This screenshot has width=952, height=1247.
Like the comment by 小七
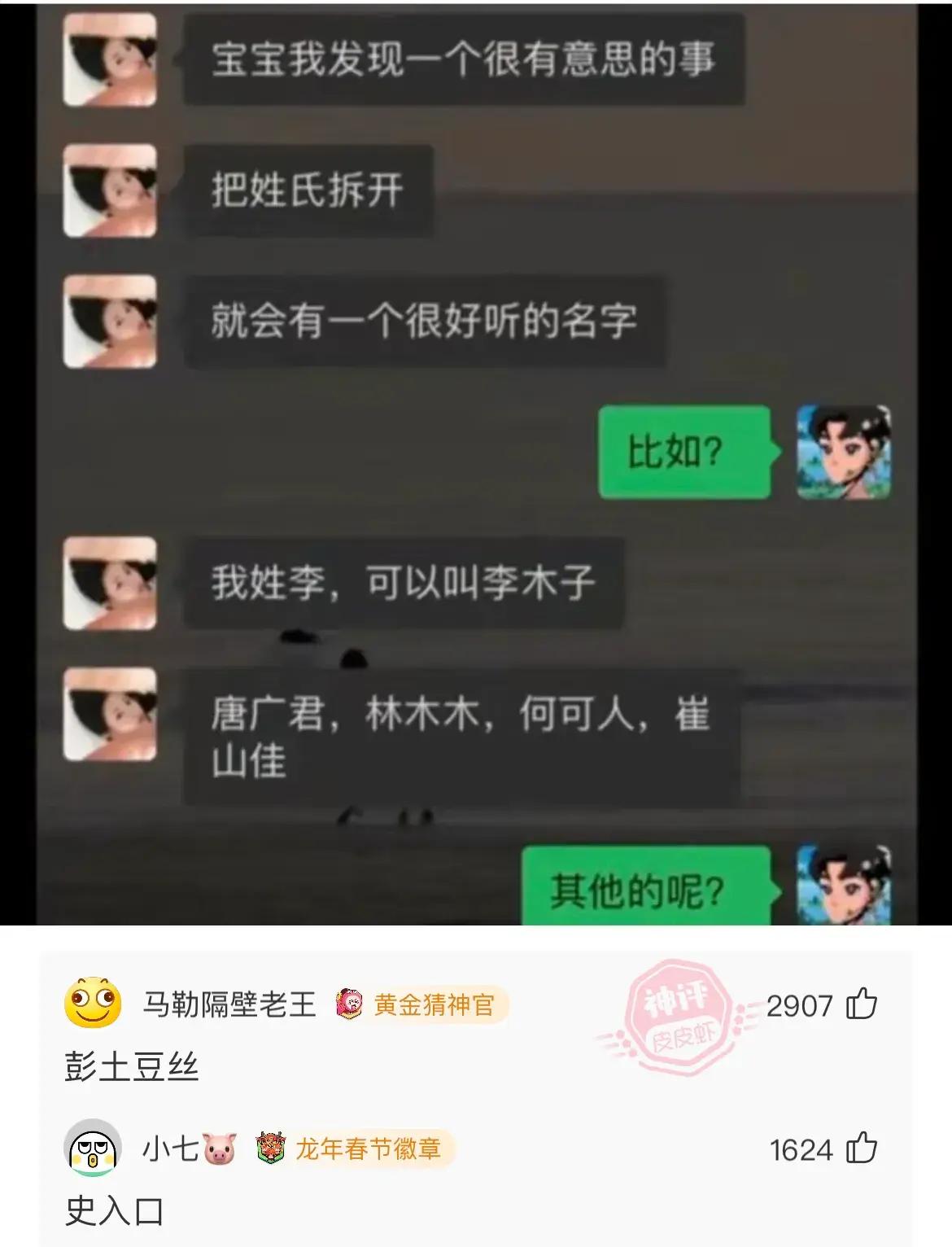[x=862, y=1149]
